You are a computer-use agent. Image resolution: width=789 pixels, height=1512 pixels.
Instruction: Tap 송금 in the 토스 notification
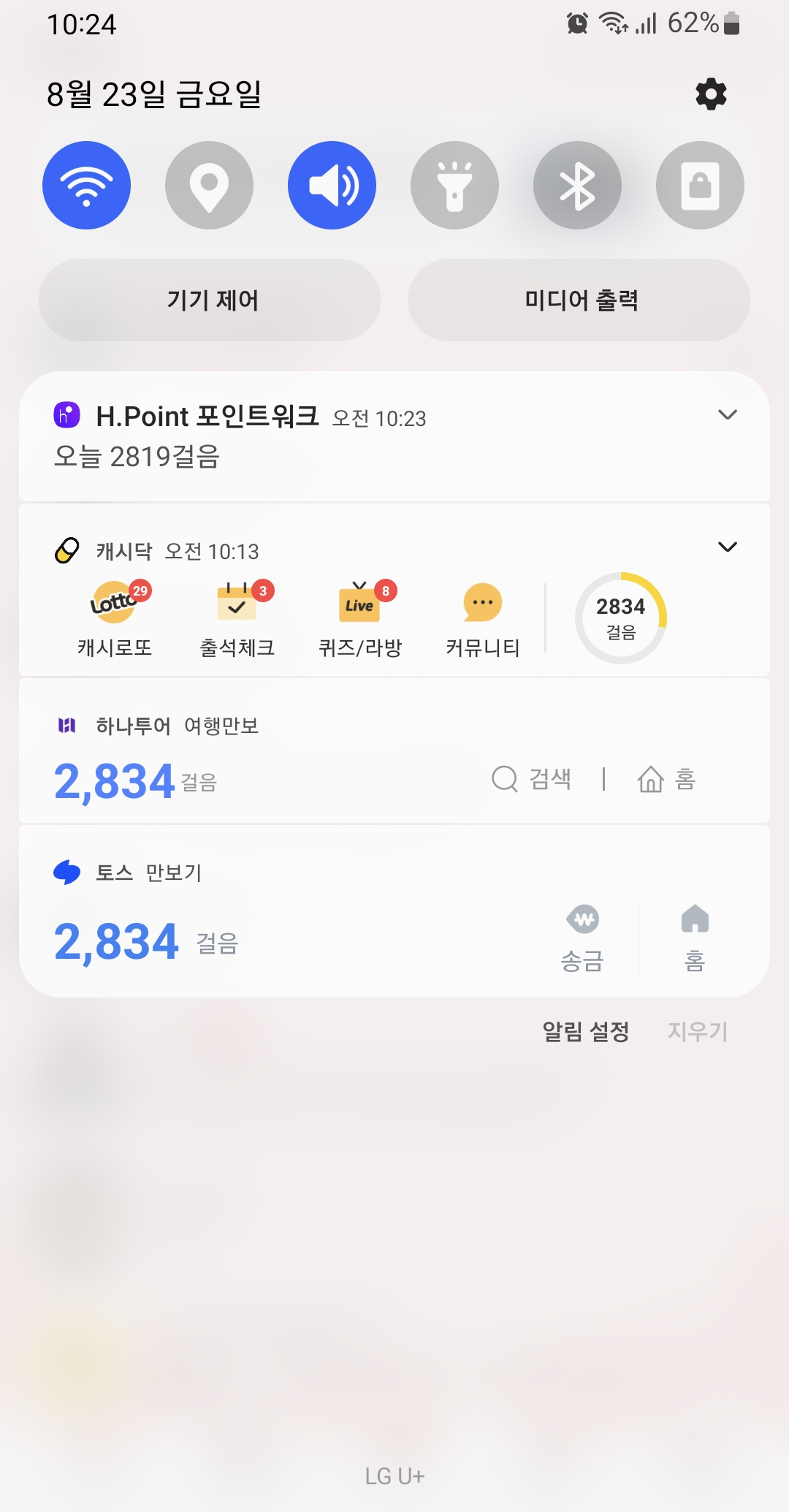point(582,938)
